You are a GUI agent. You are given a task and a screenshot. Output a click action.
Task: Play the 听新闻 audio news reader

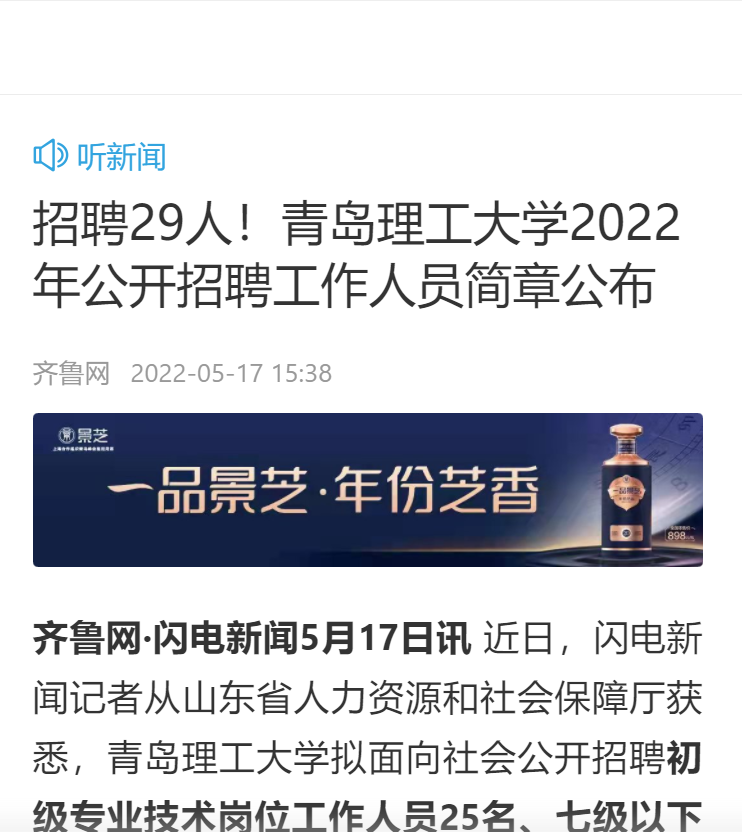click(x=99, y=156)
